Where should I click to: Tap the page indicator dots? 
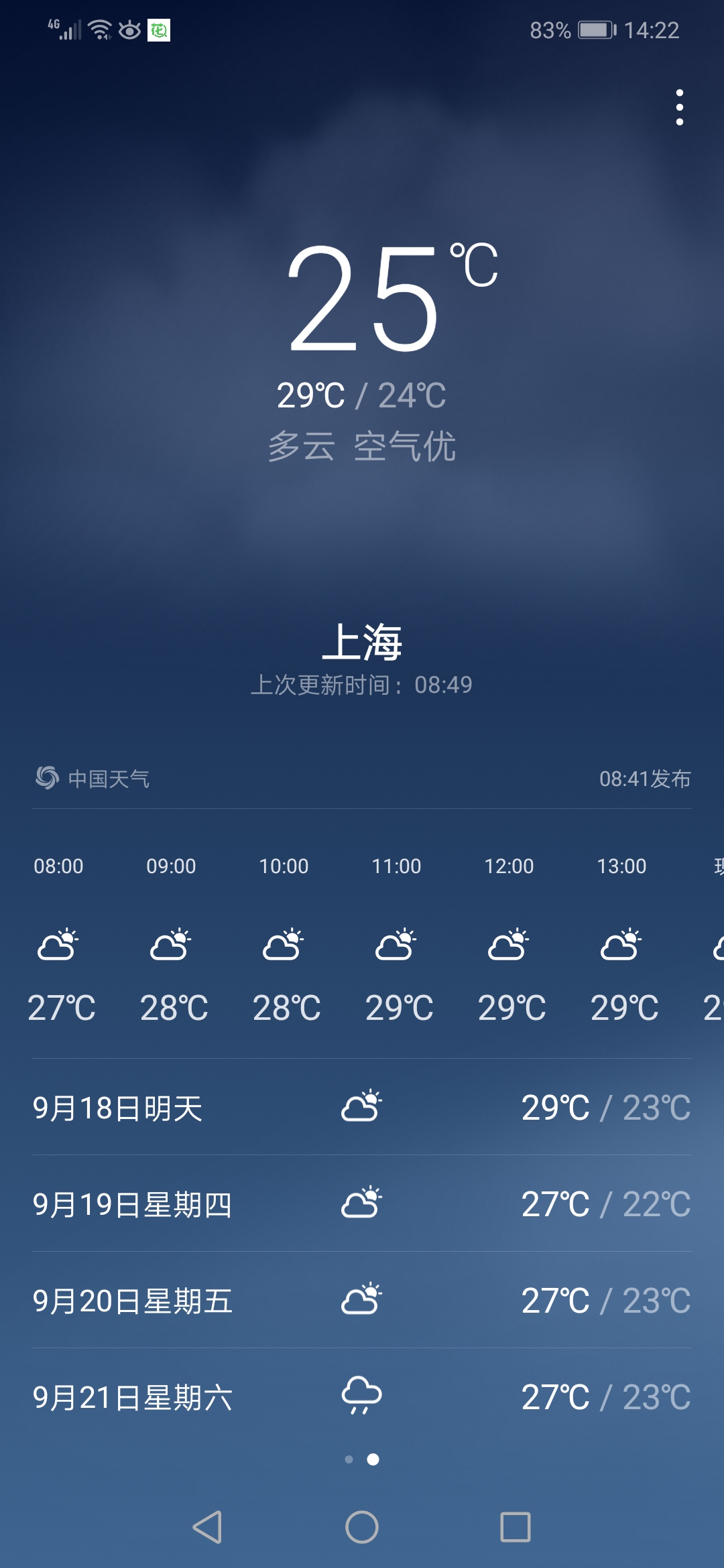pos(361,1459)
